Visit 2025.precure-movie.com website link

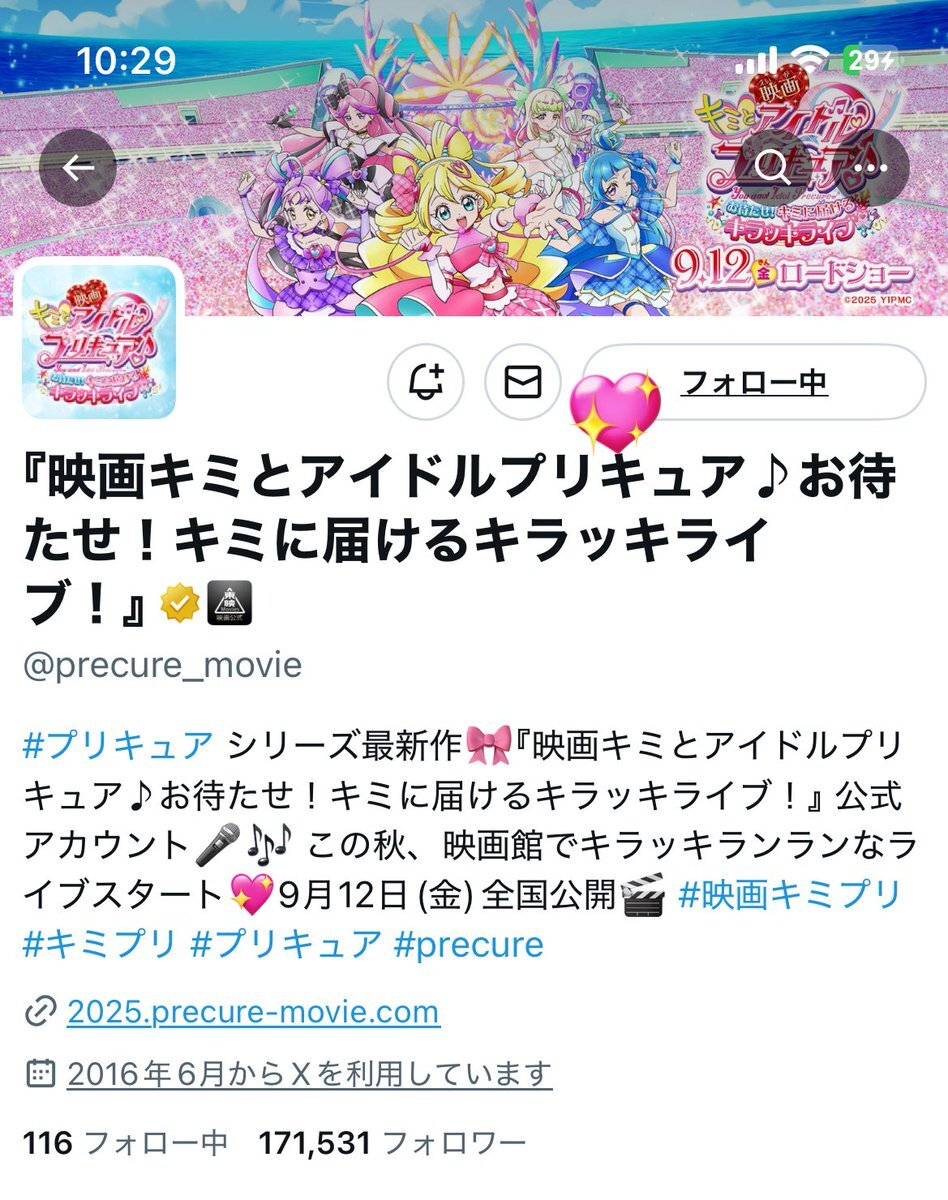click(253, 1011)
